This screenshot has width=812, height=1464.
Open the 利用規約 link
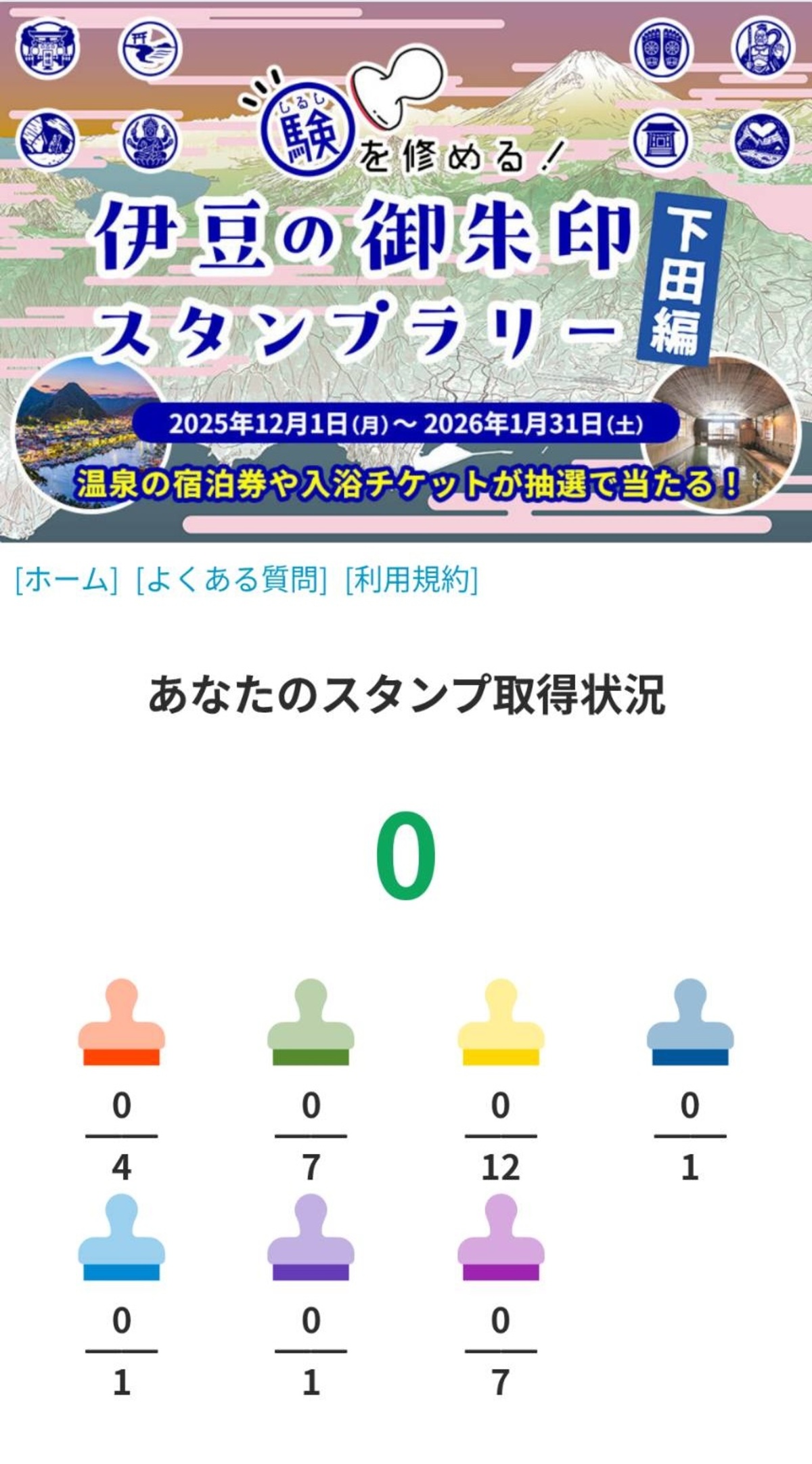[x=411, y=580]
